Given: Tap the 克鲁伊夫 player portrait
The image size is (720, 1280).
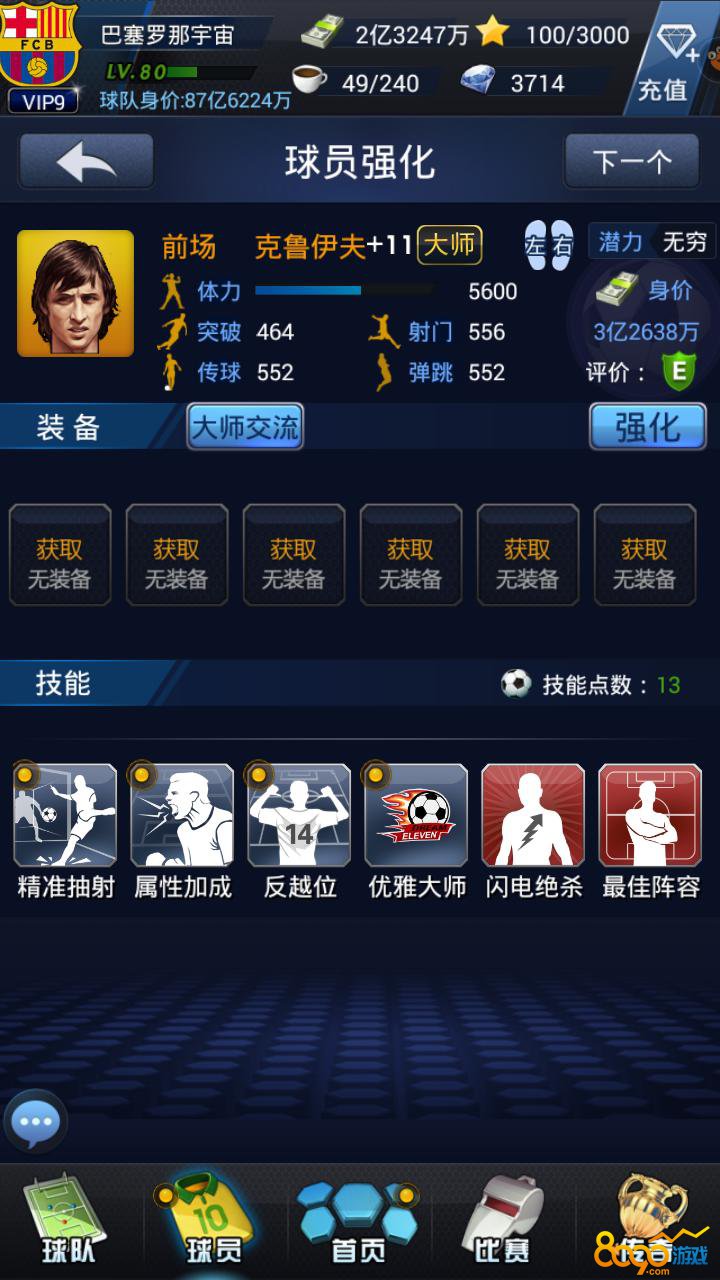Looking at the screenshot, I should tap(76, 294).
